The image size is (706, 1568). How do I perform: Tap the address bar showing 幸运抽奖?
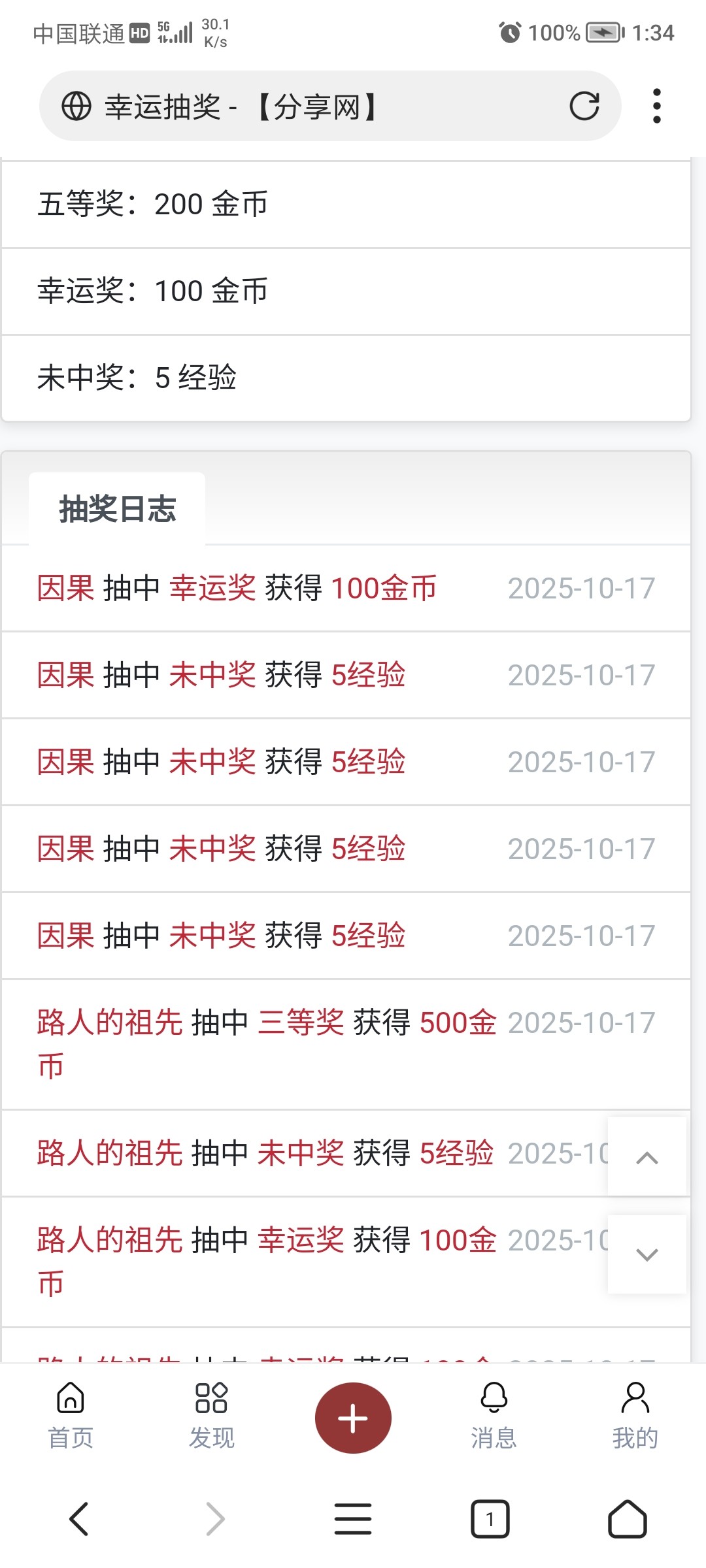coord(314,106)
